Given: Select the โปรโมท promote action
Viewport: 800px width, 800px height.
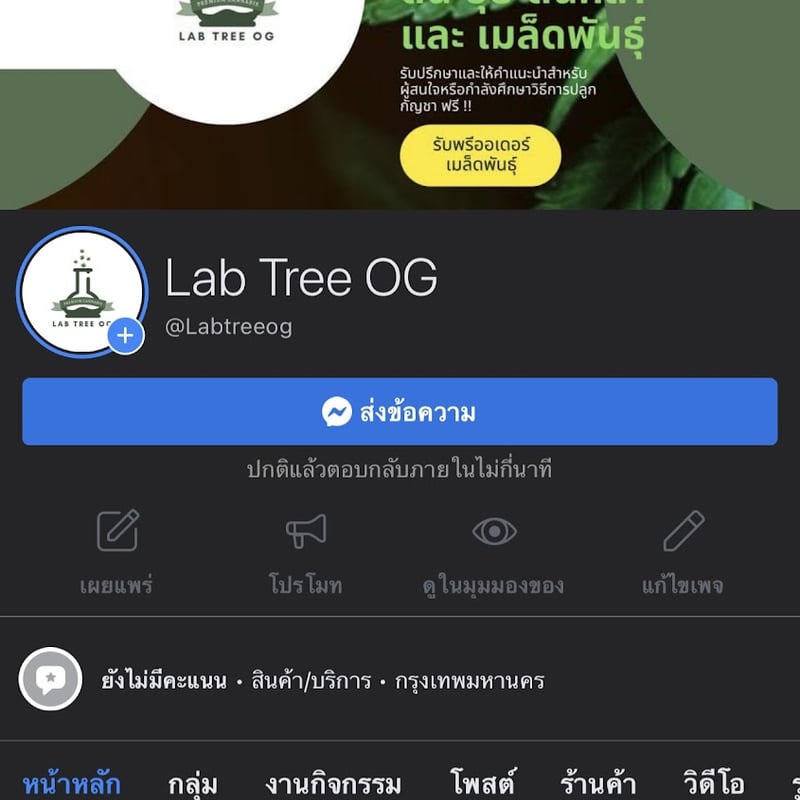Looking at the screenshot, I should tap(305, 552).
